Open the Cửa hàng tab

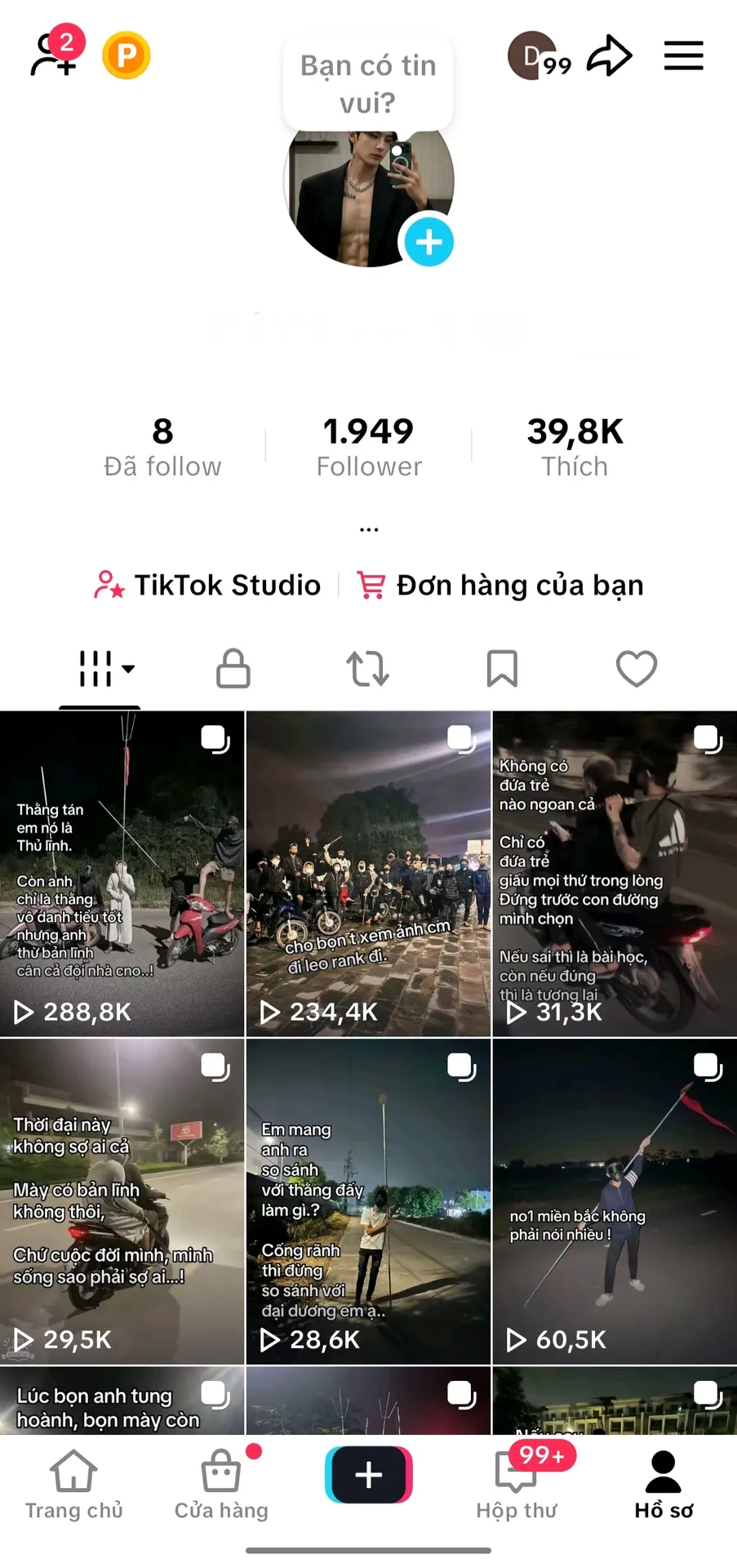tap(221, 1484)
